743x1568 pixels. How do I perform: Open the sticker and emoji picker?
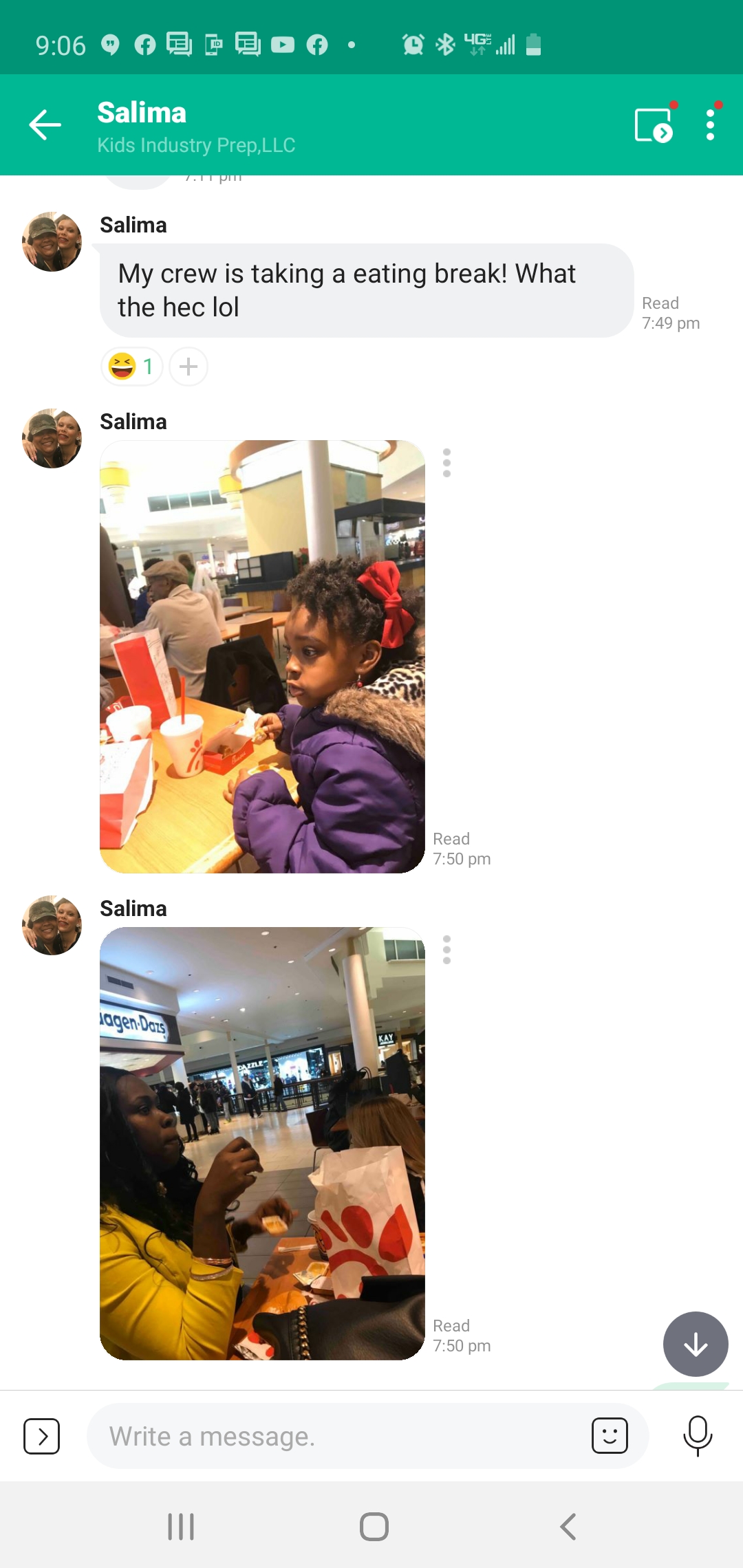610,1436
